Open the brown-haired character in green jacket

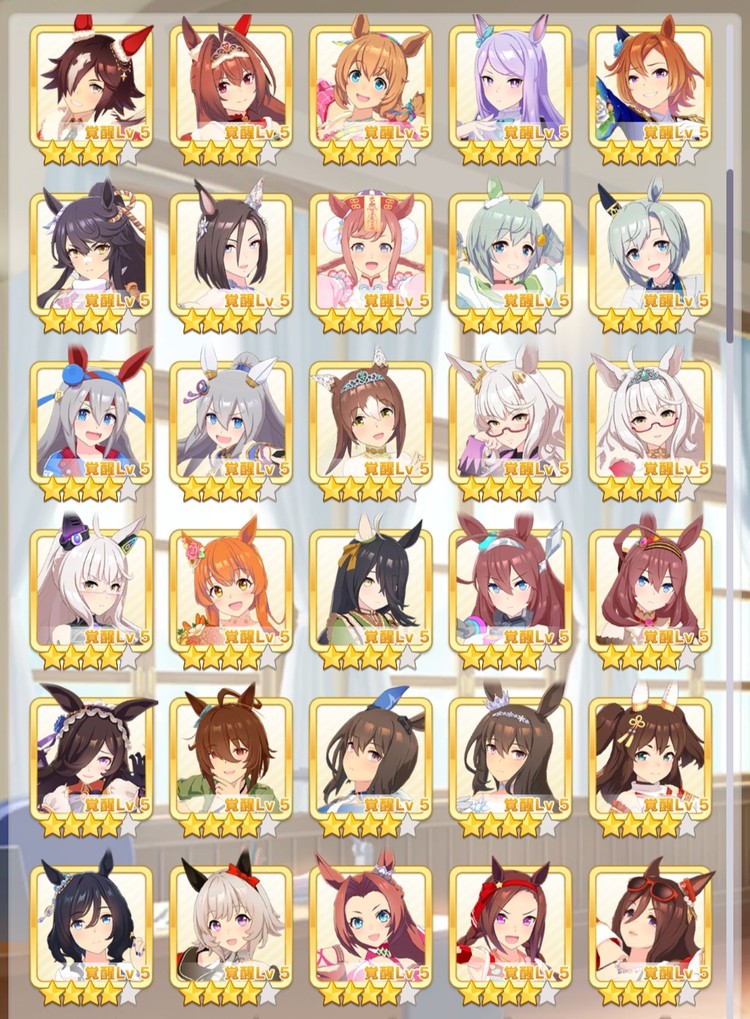tap(231, 762)
